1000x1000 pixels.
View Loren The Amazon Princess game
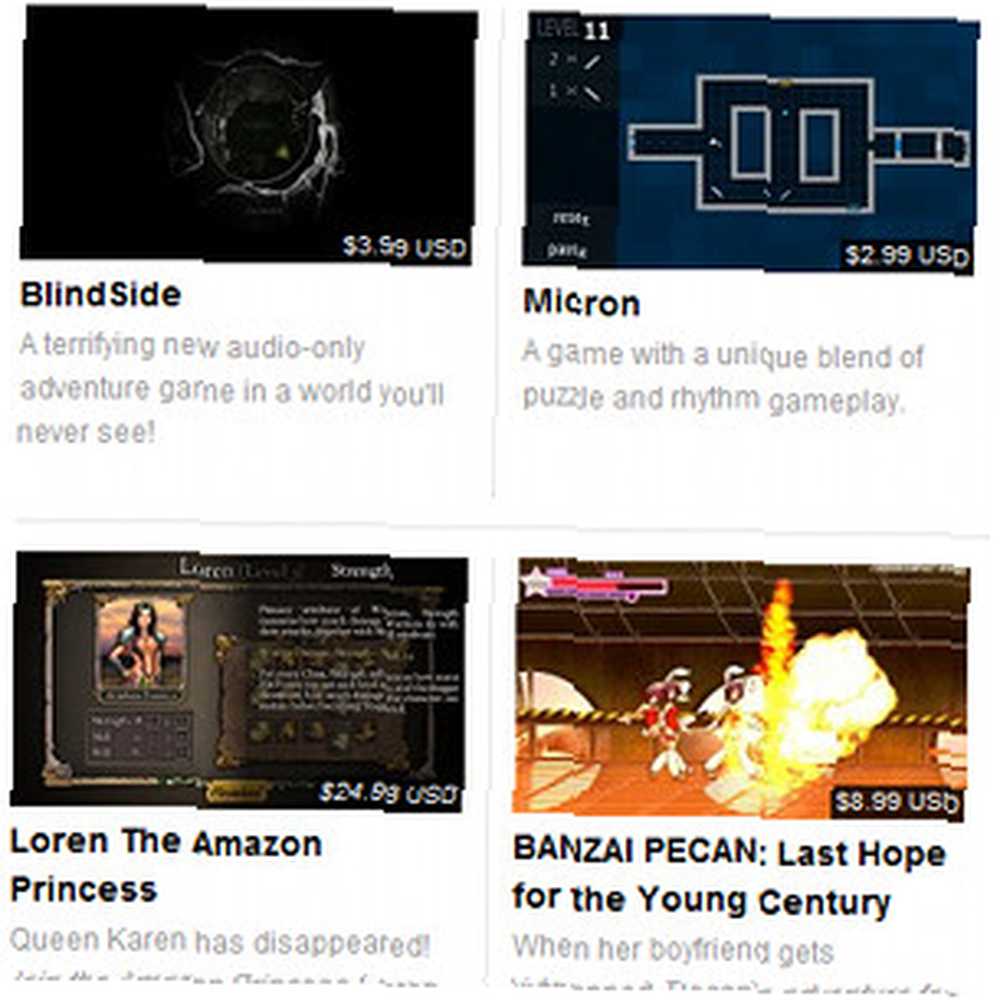click(240, 680)
